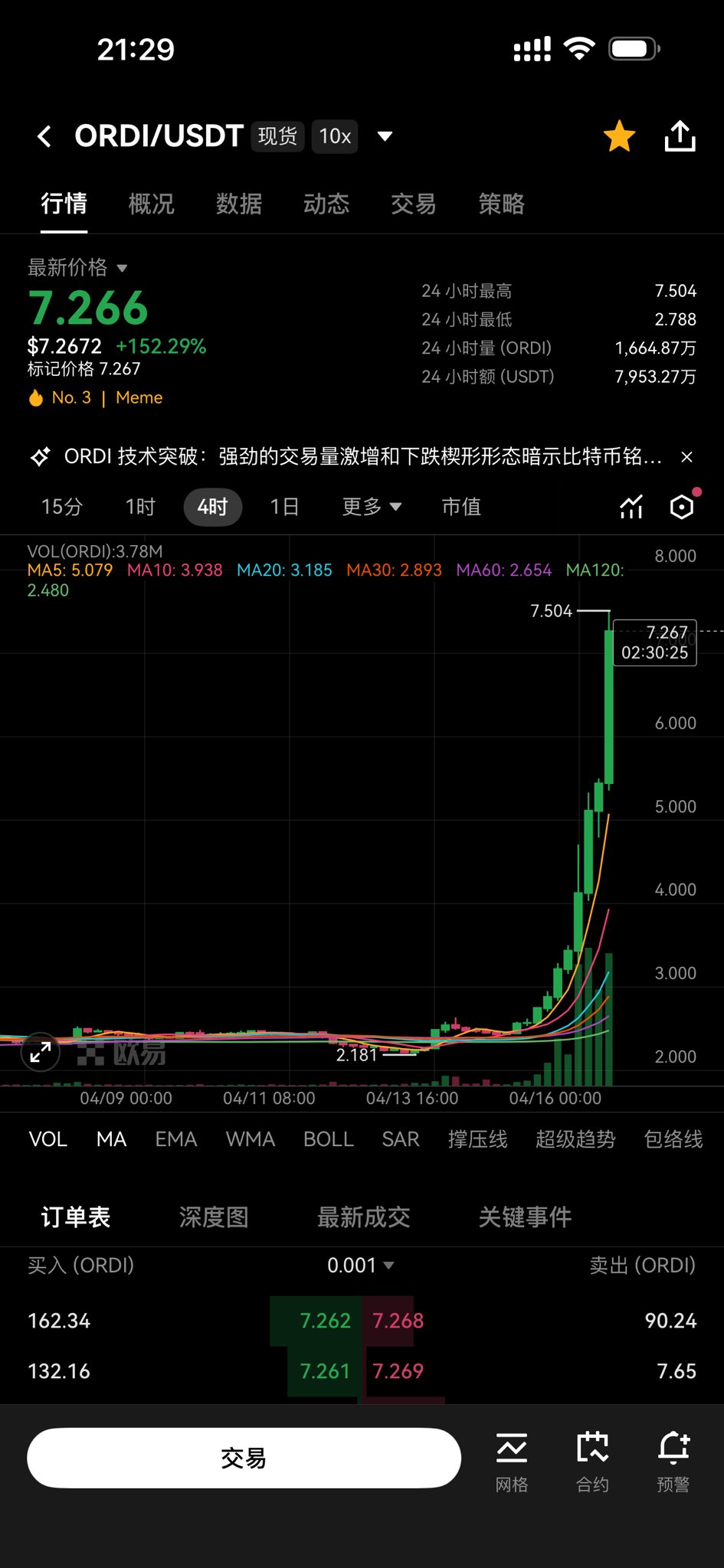Viewport: 724px width, 1568px height.
Task: View 最新成交 recent trades
Action: (363, 1217)
